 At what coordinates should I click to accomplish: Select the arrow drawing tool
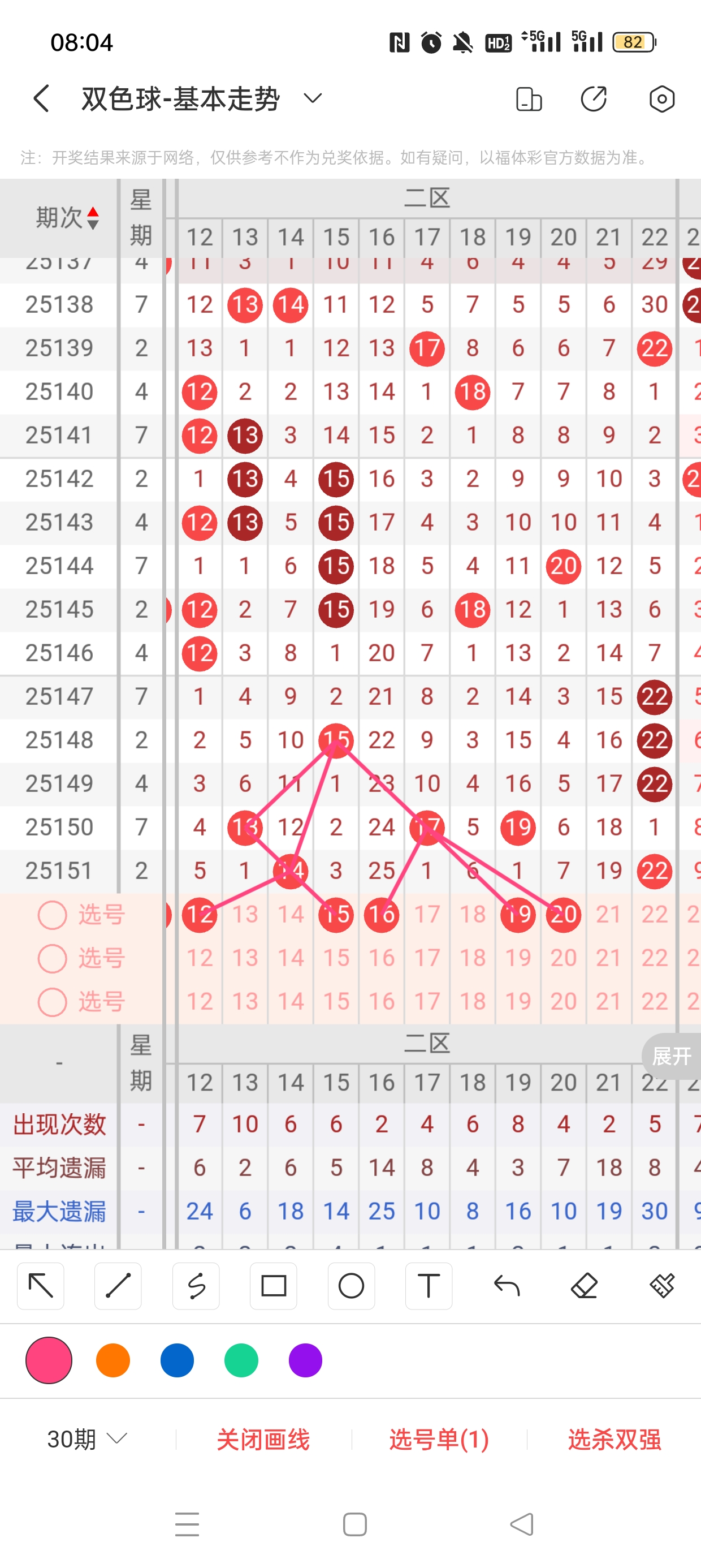point(40,1286)
